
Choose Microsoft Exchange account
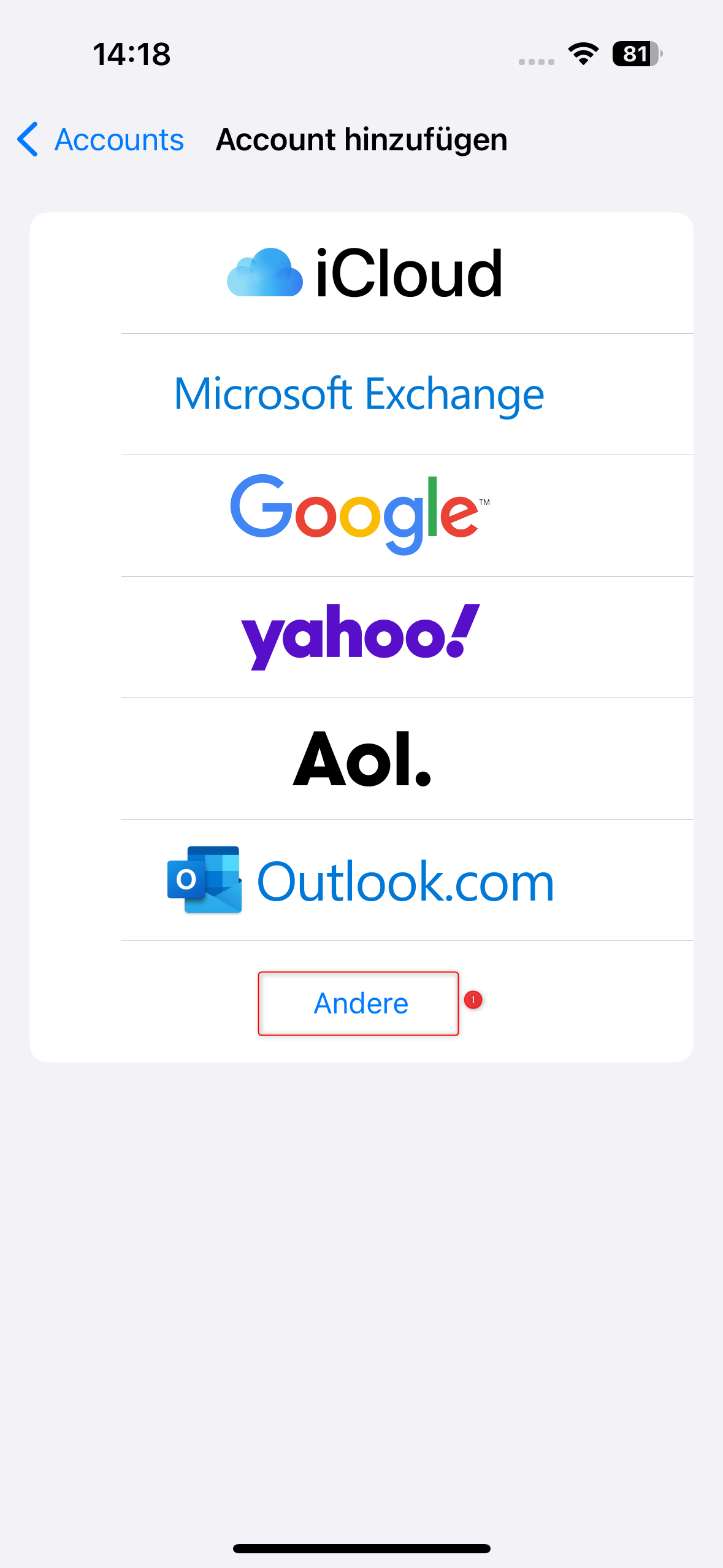point(362,394)
